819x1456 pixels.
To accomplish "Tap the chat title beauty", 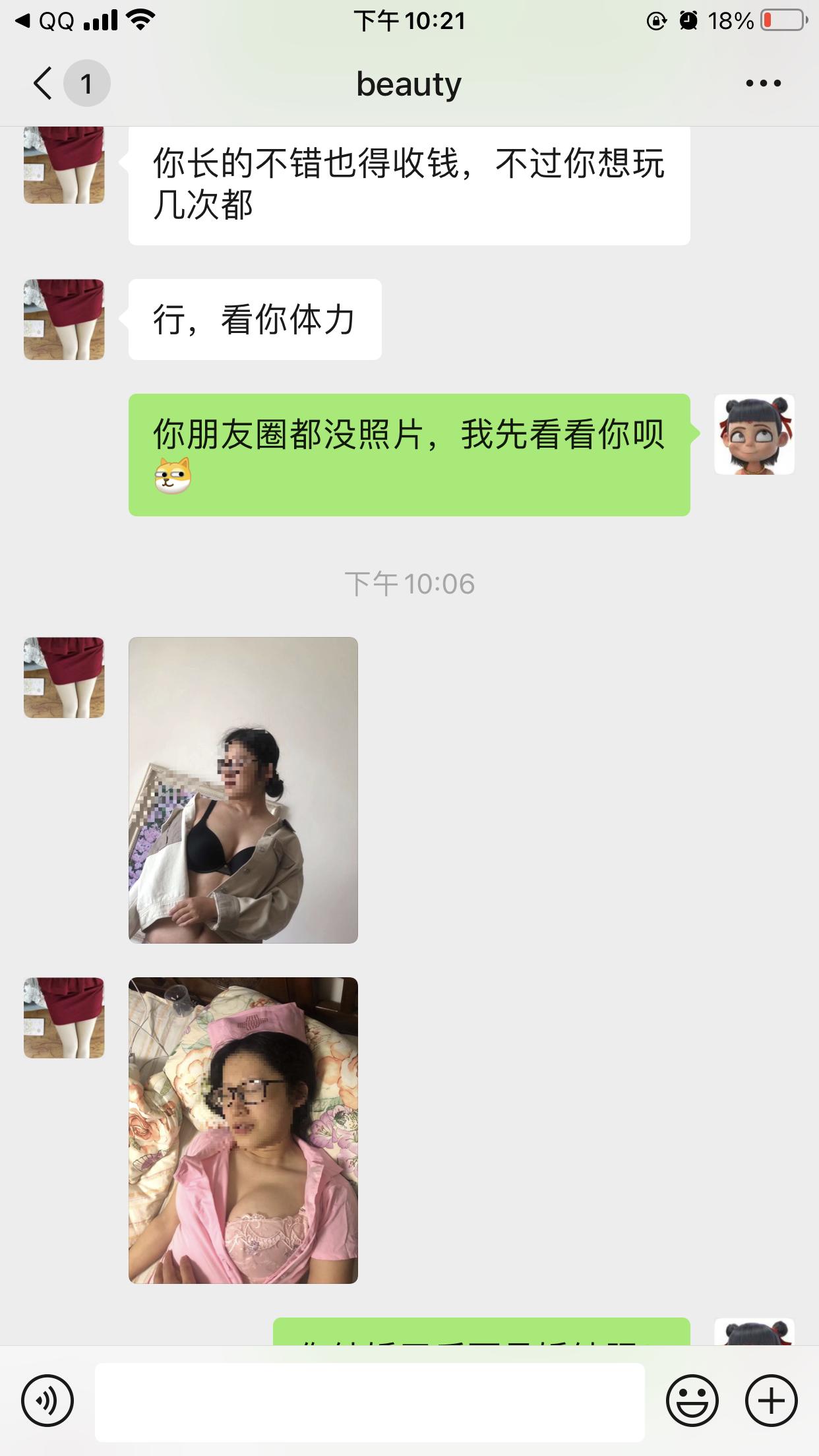I will pyautogui.click(x=409, y=84).
